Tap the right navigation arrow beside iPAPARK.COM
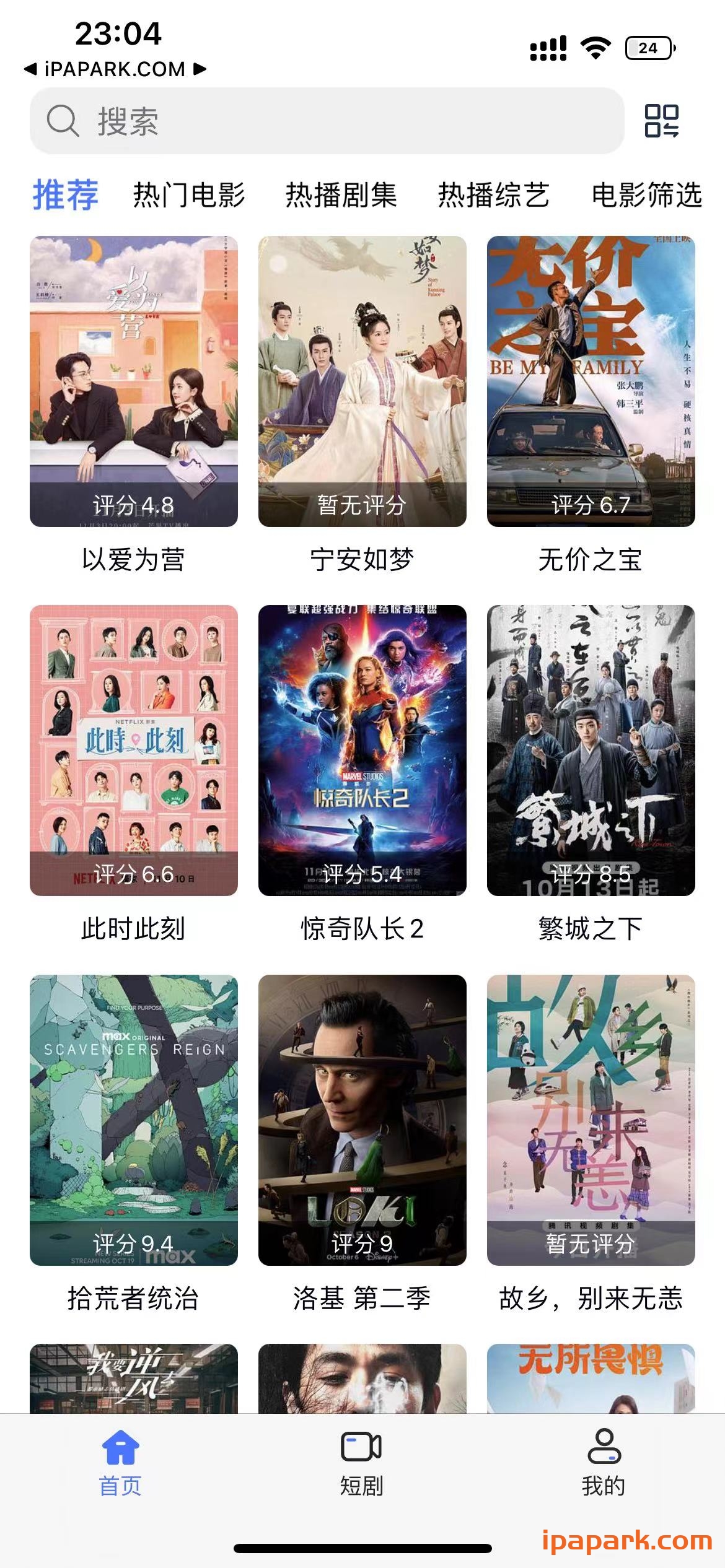This screenshot has width=725, height=1568. tap(198, 70)
